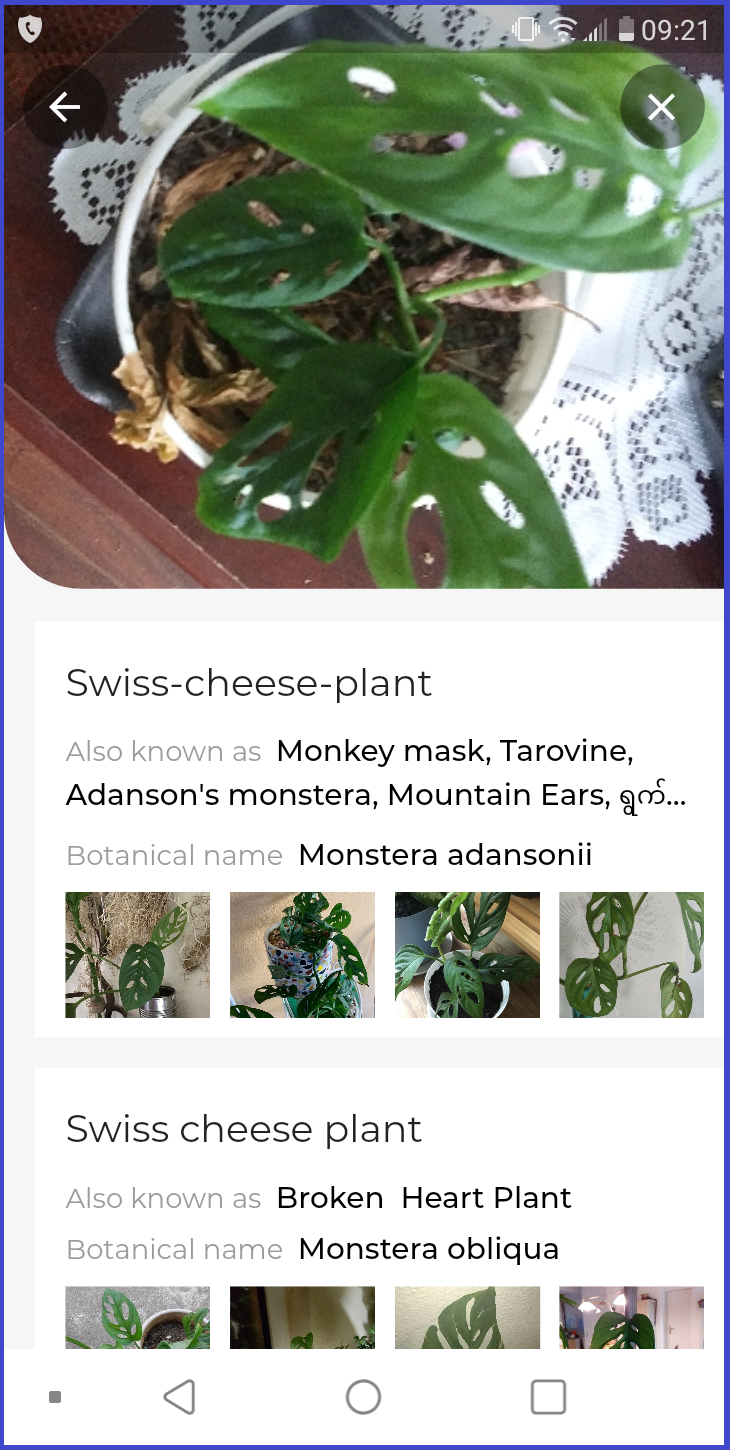Close the plant identification results
Viewport: 730px width, 1450px height.
pos(661,107)
